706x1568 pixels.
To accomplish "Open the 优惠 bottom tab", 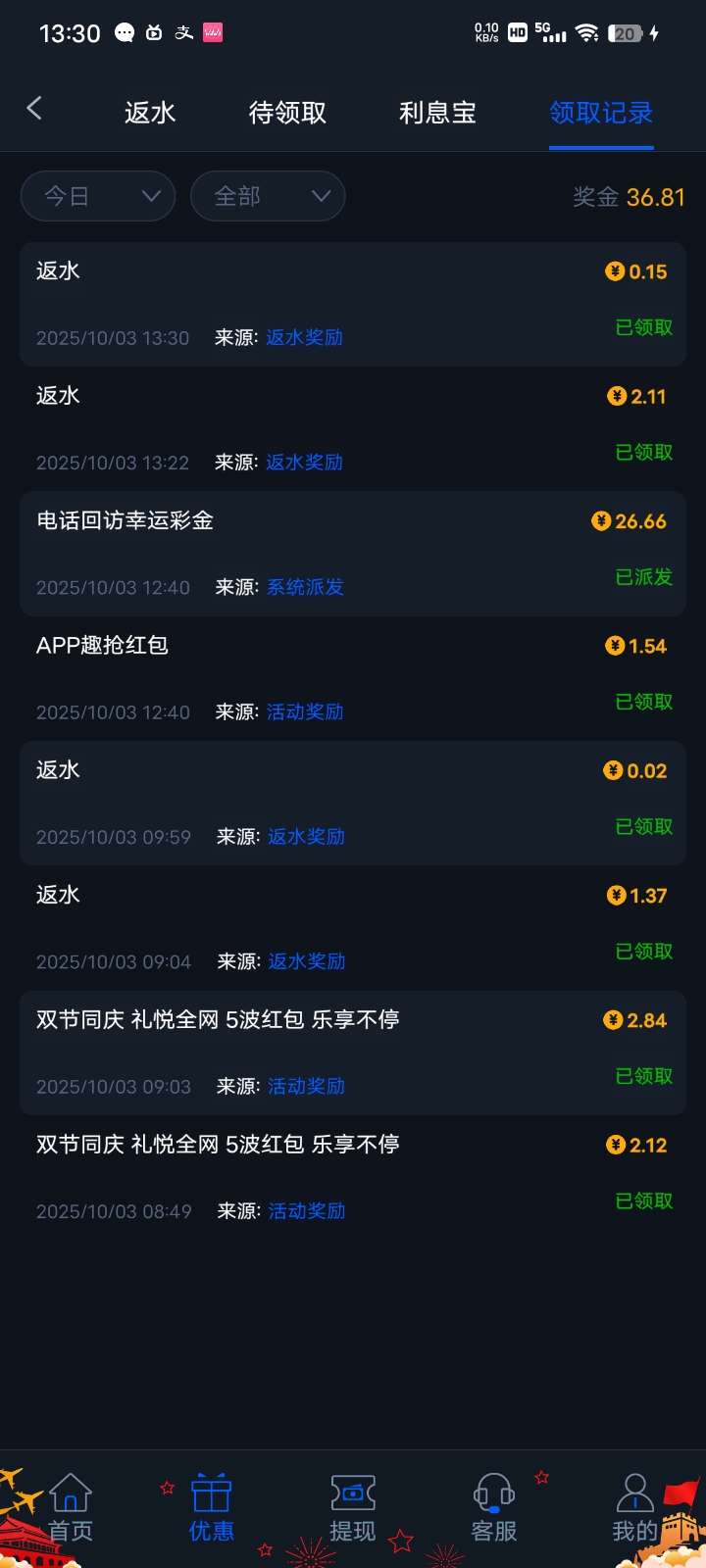I will point(212,1507).
